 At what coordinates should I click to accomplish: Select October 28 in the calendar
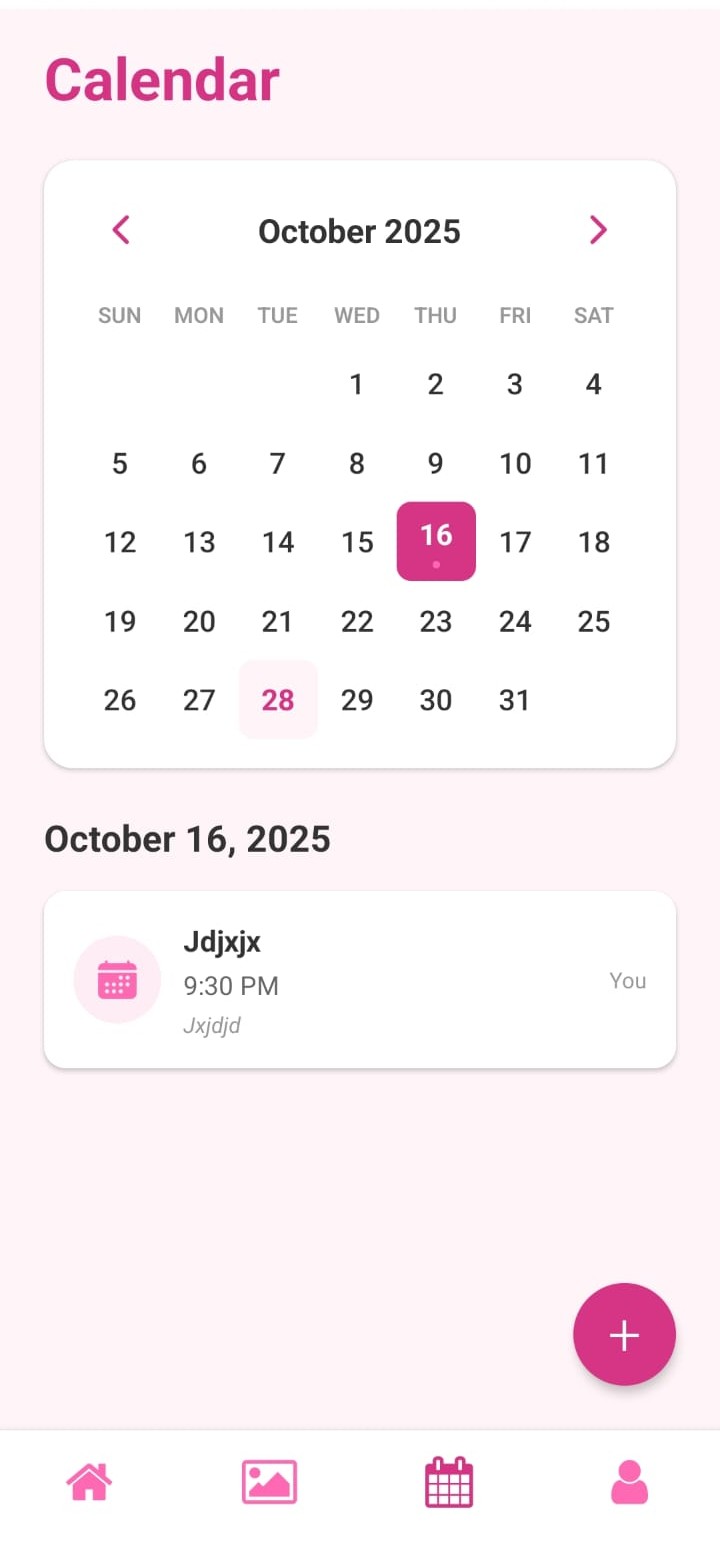[x=278, y=700]
